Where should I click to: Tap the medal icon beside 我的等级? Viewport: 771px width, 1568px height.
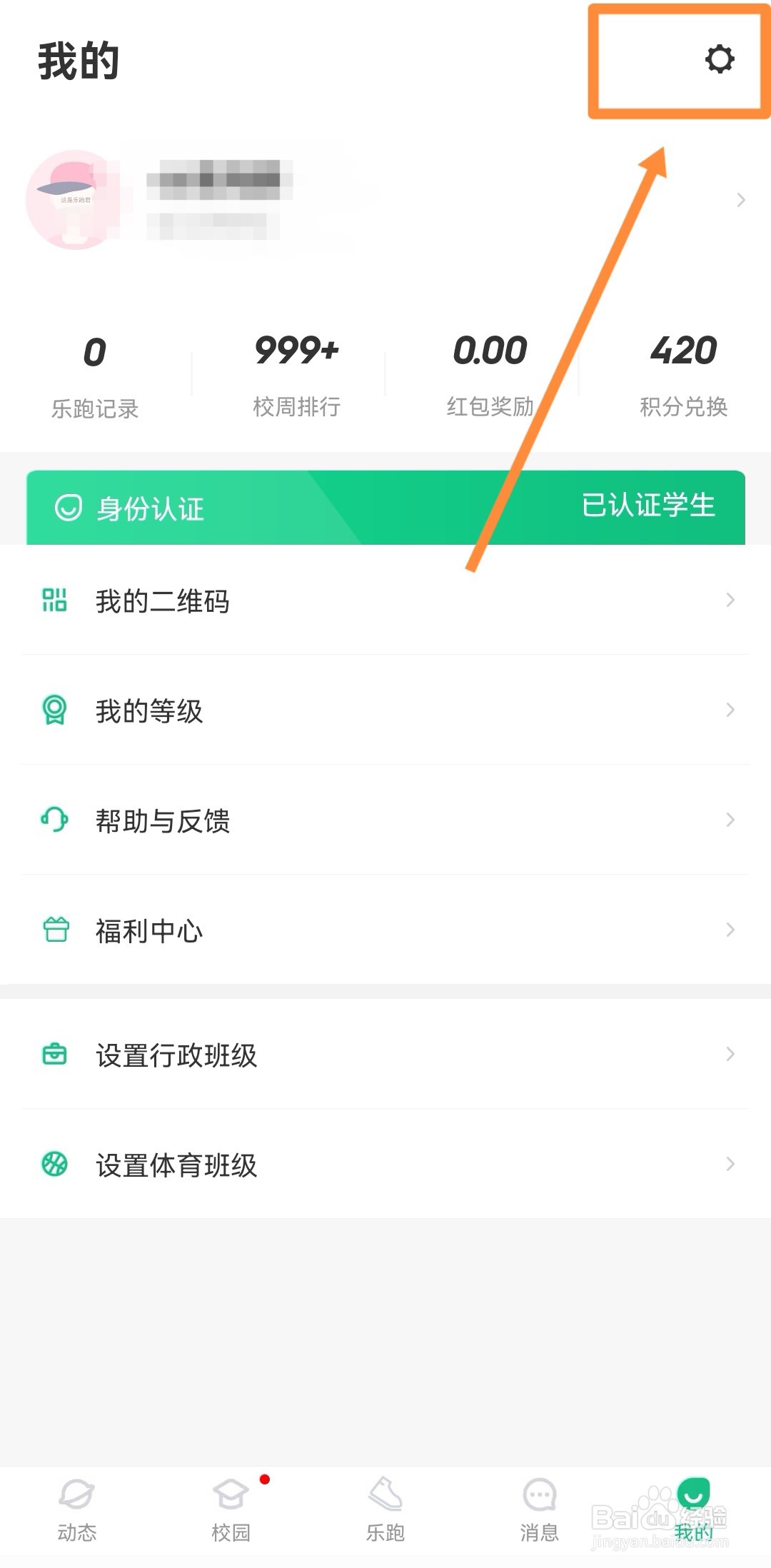(x=54, y=710)
